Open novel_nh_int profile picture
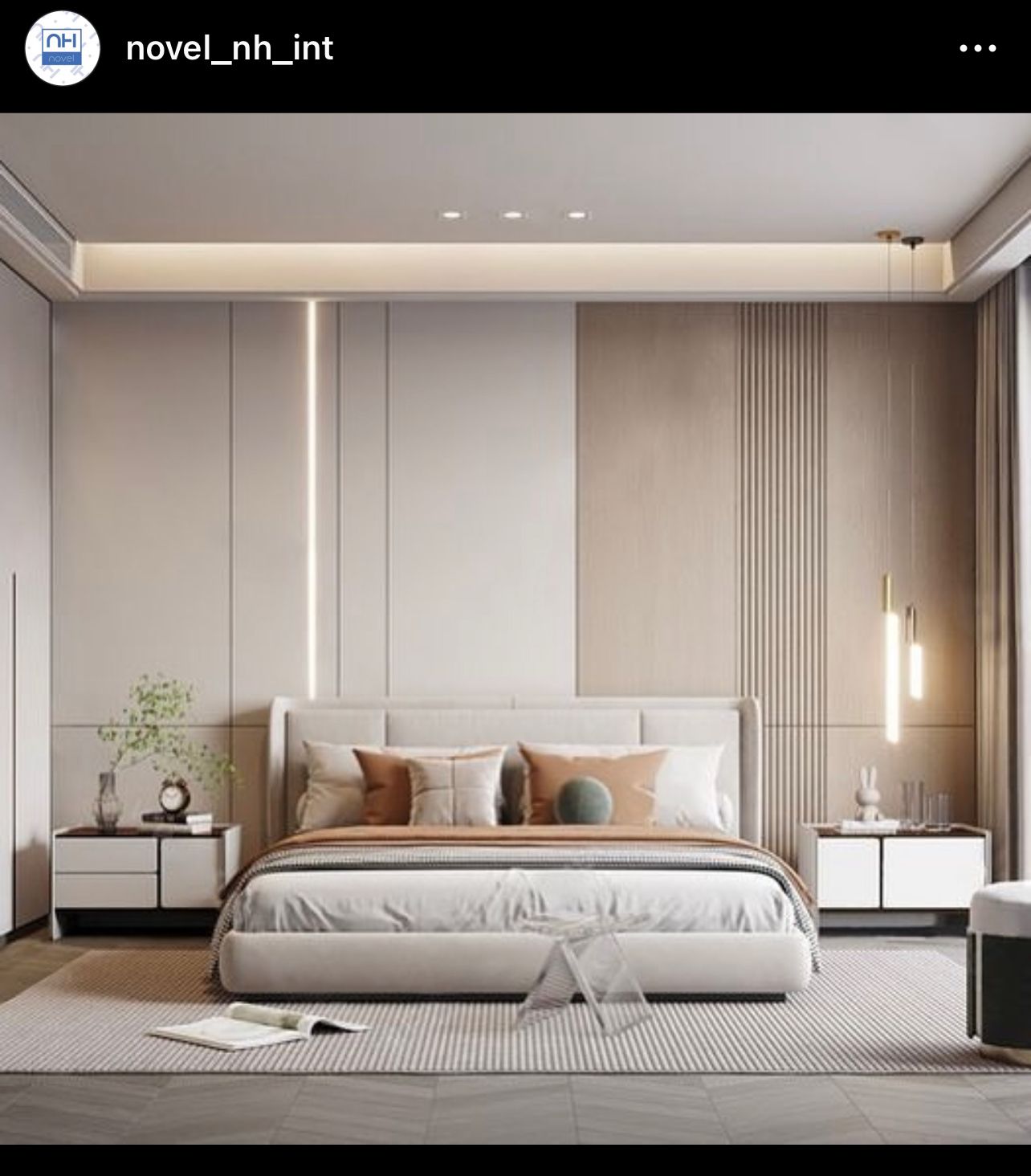 (63, 48)
